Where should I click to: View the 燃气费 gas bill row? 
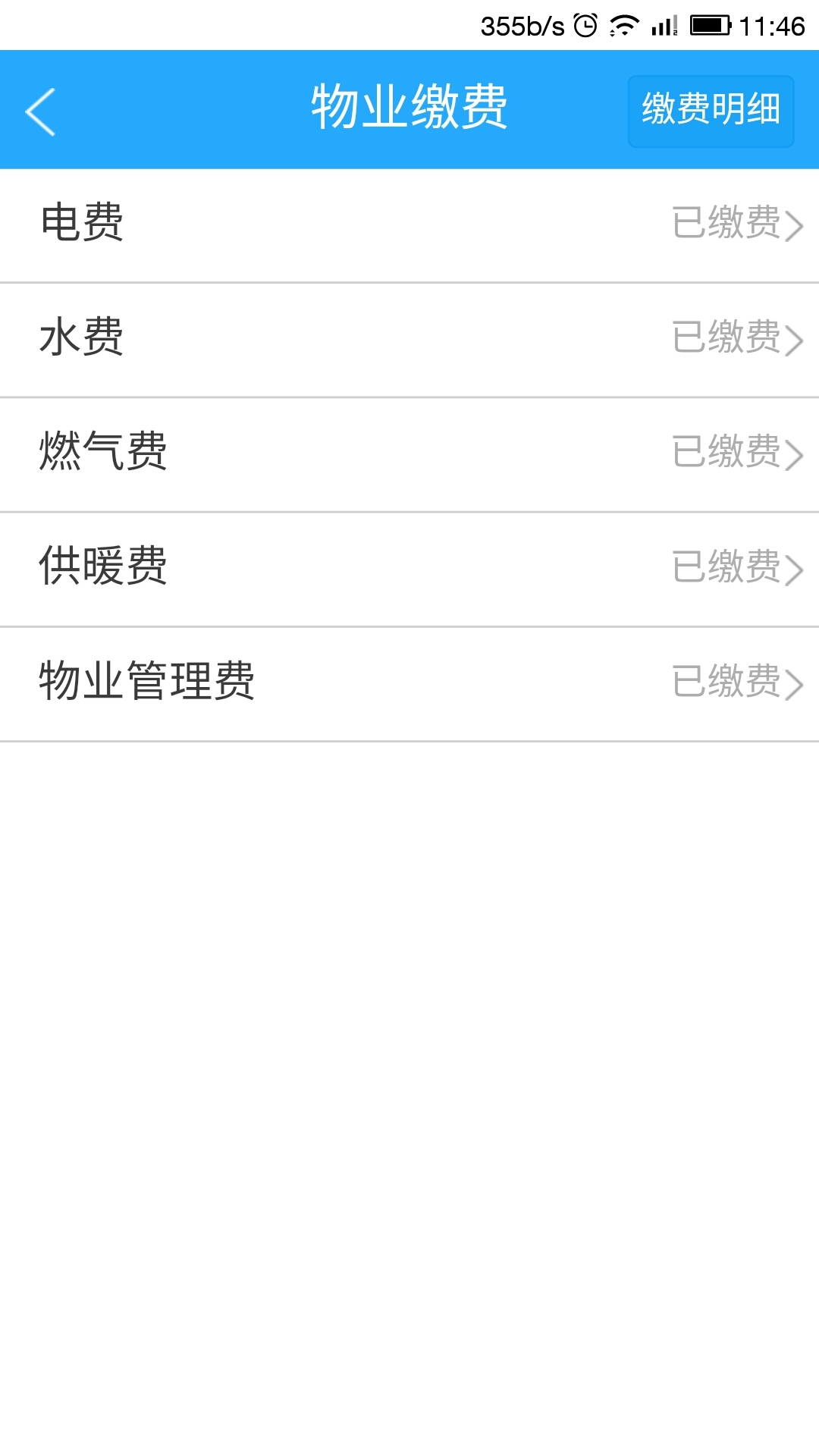(409, 453)
